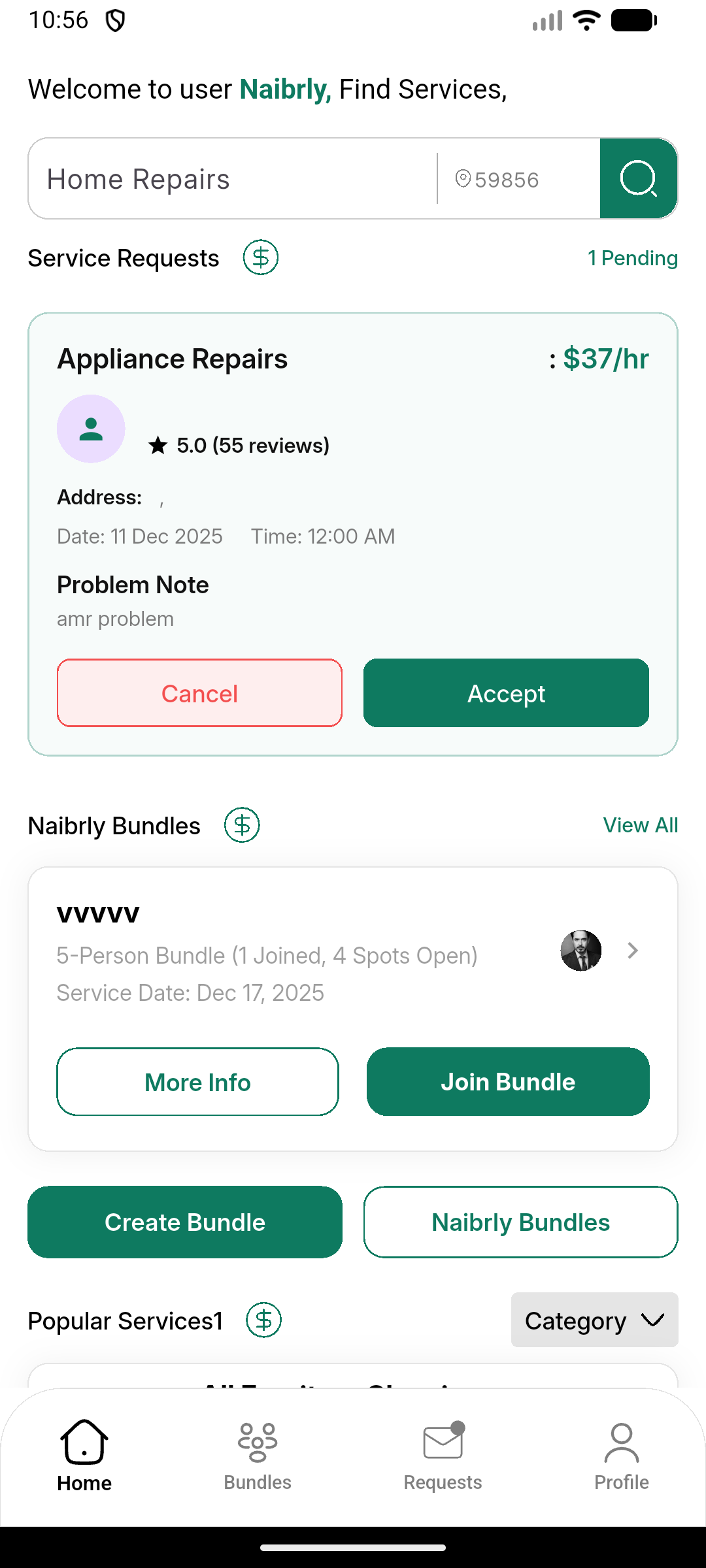Open the 1 Pending requests link
The height and width of the screenshot is (1568, 706).
click(632, 258)
